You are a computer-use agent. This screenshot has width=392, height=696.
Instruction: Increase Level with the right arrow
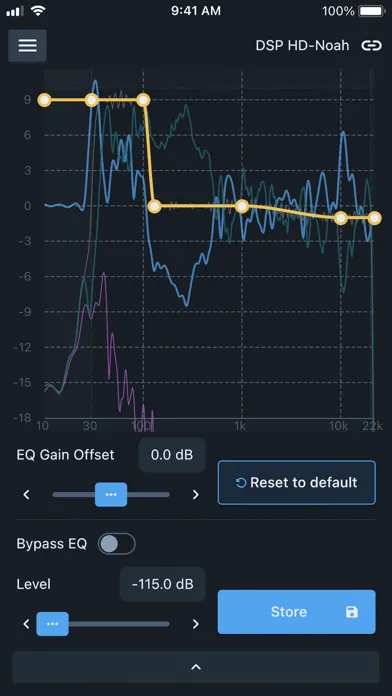[x=196, y=624]
